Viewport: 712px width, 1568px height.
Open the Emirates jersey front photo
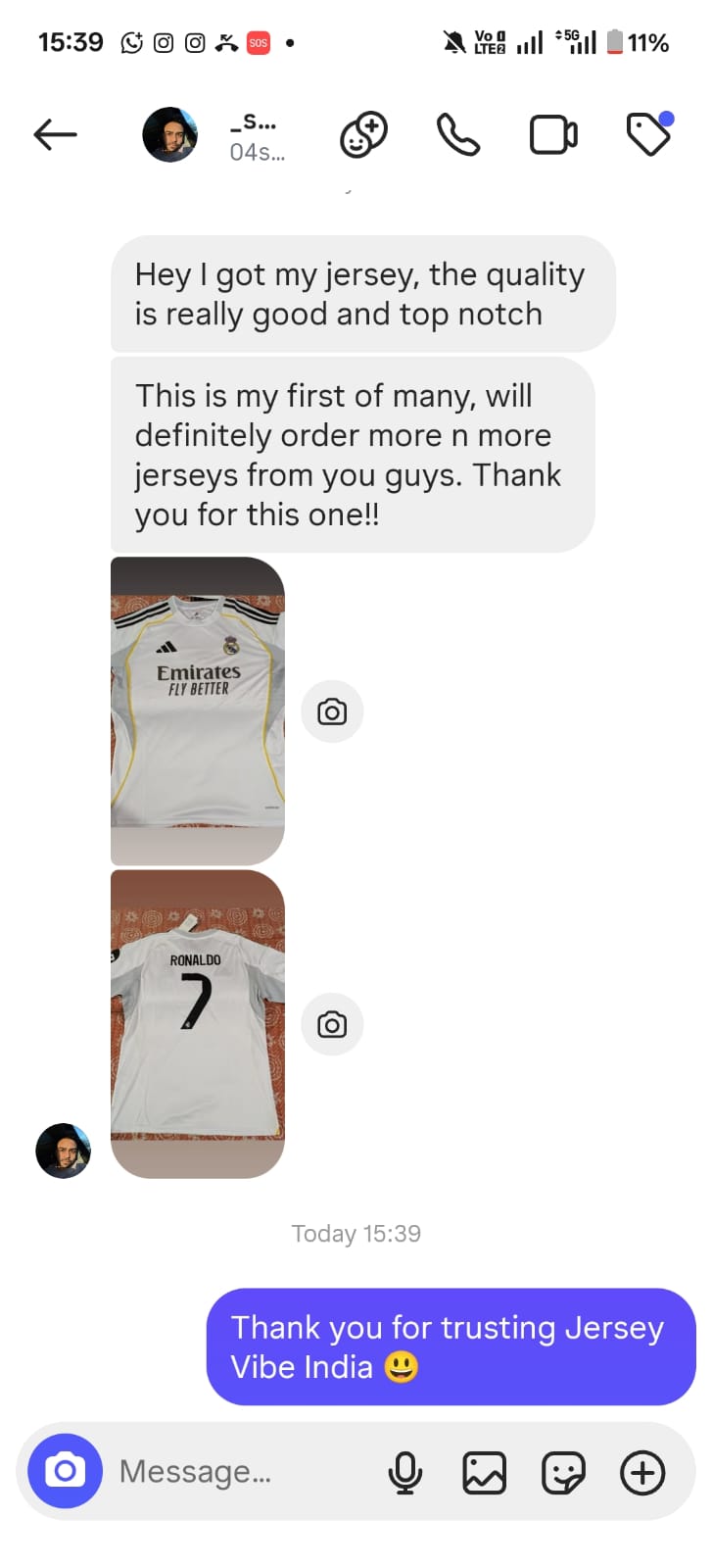tap(198, 710)
